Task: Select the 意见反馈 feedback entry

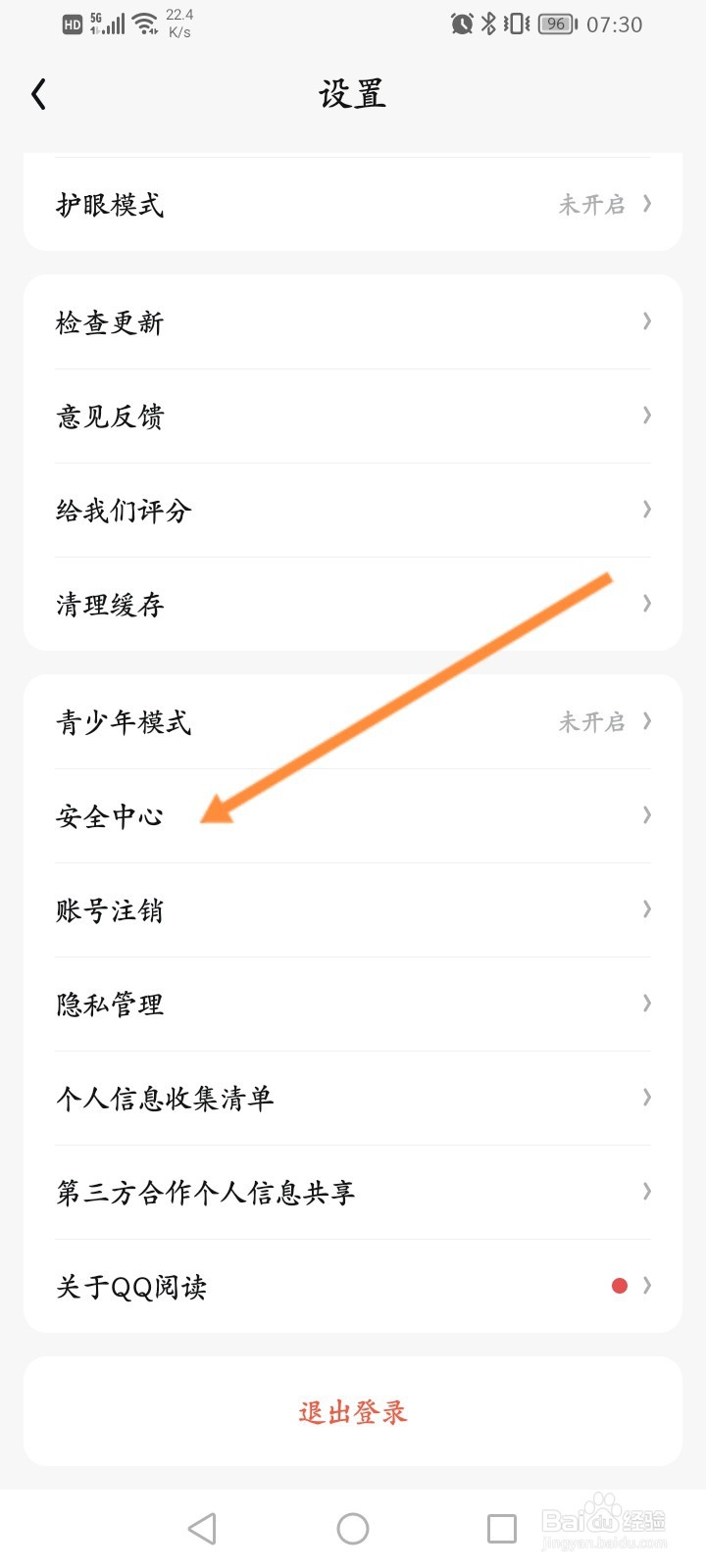Action: click(353, 416)
